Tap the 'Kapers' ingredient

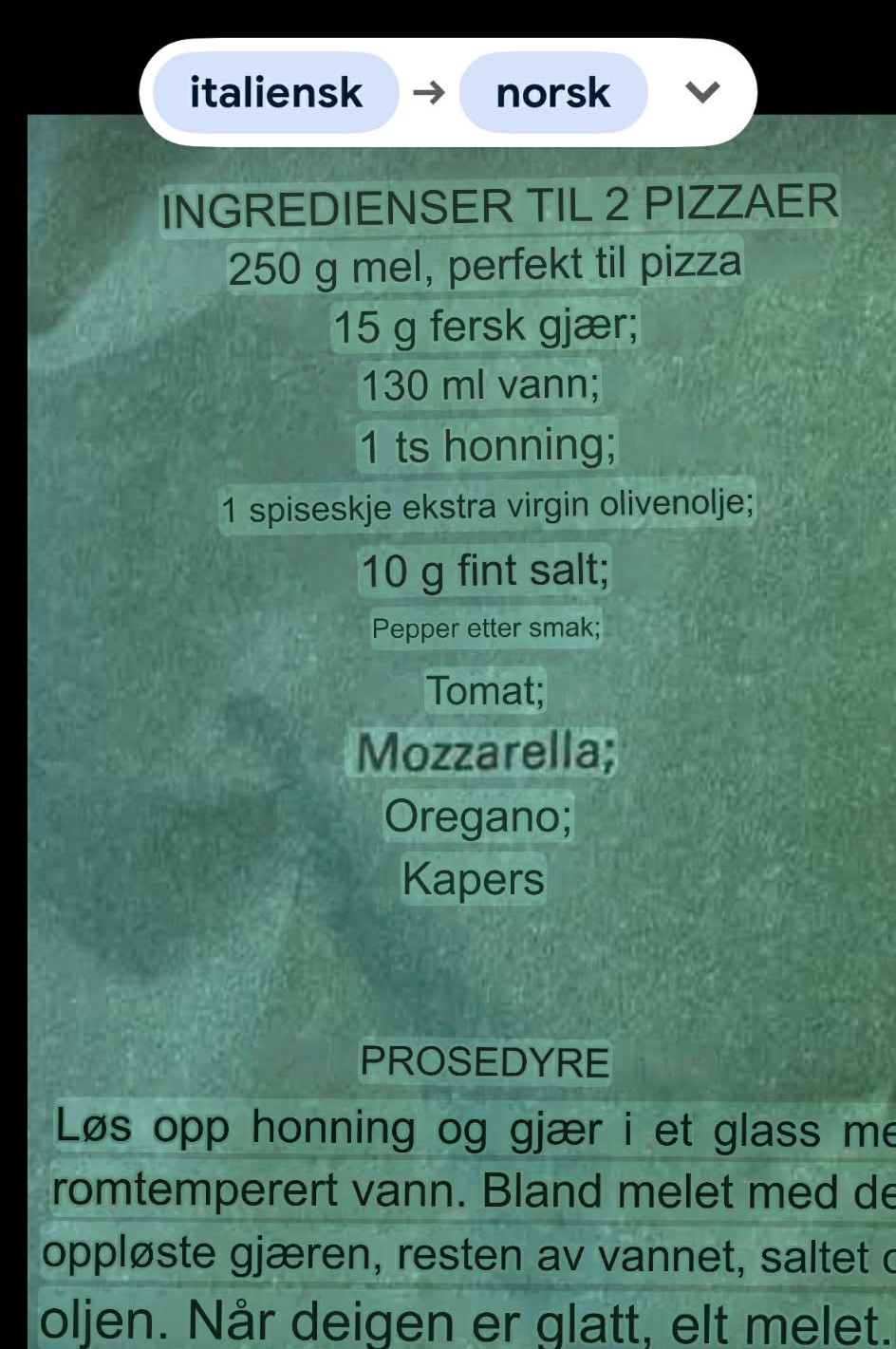coord(471,878)
